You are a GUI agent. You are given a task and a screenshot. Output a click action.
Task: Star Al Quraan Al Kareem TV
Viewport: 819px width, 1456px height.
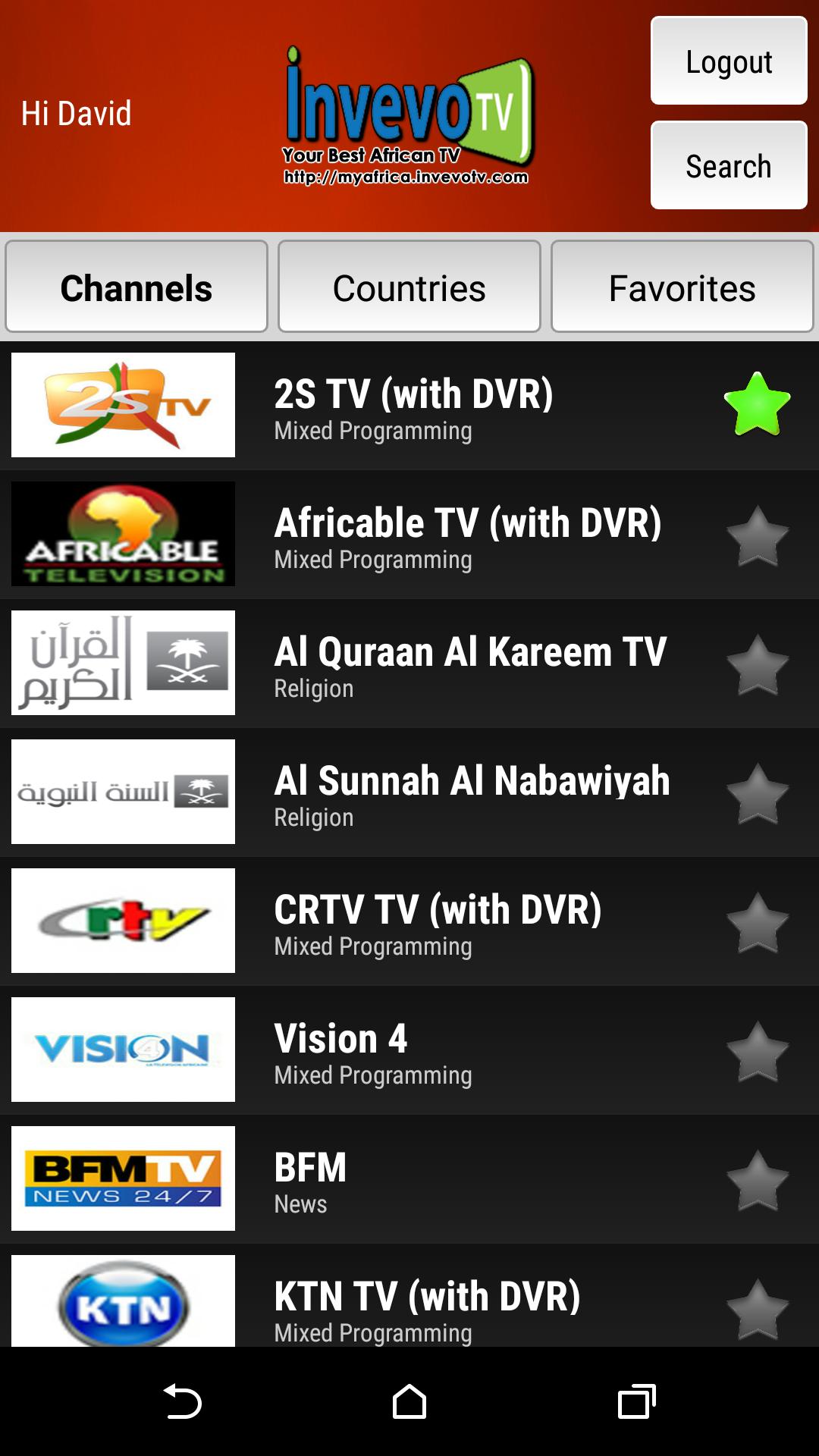point(757,664)
